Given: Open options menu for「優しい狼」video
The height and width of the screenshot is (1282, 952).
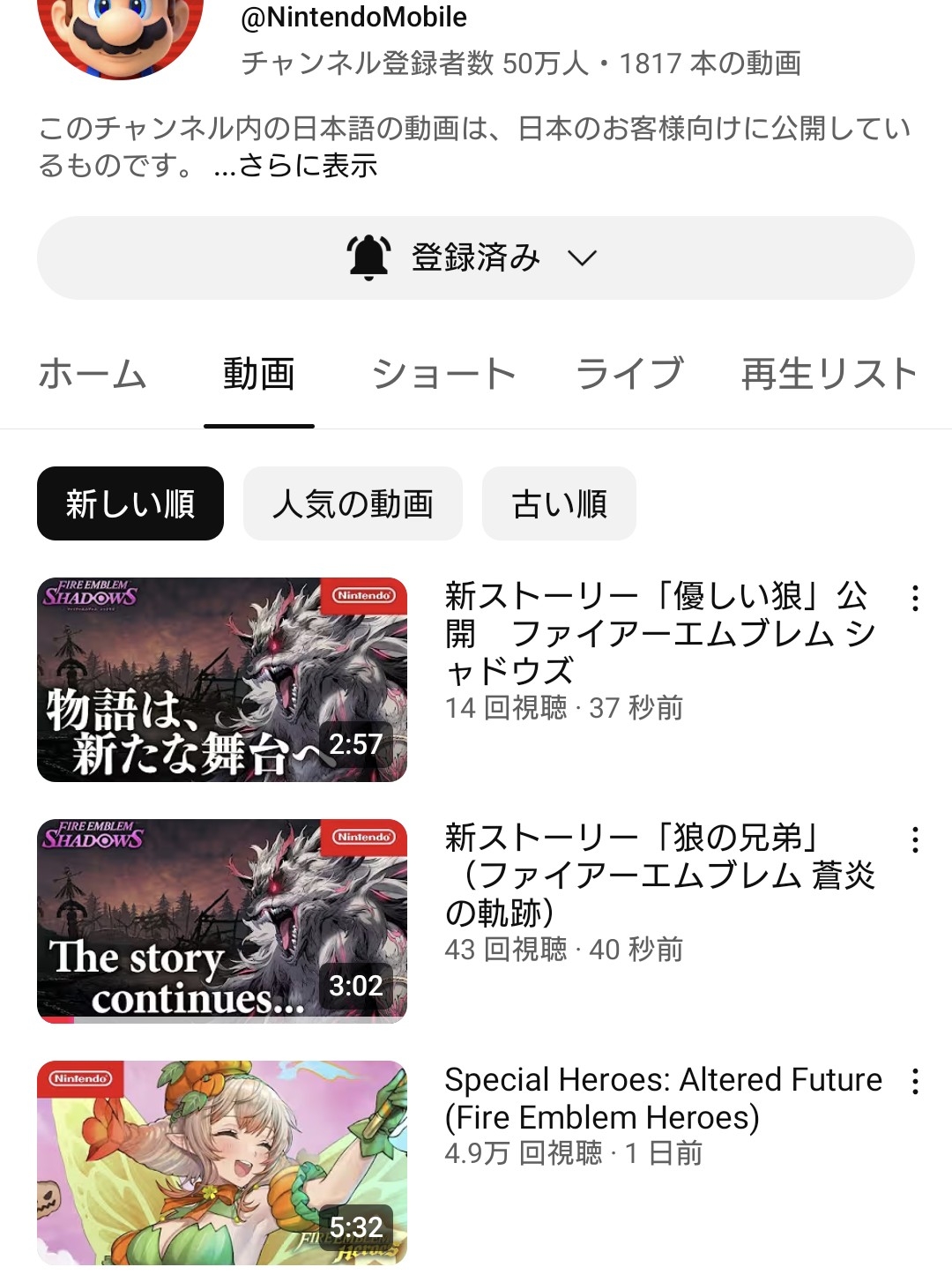Looking at the screenshot, I should pyautogui.click(x=916, y=599).
